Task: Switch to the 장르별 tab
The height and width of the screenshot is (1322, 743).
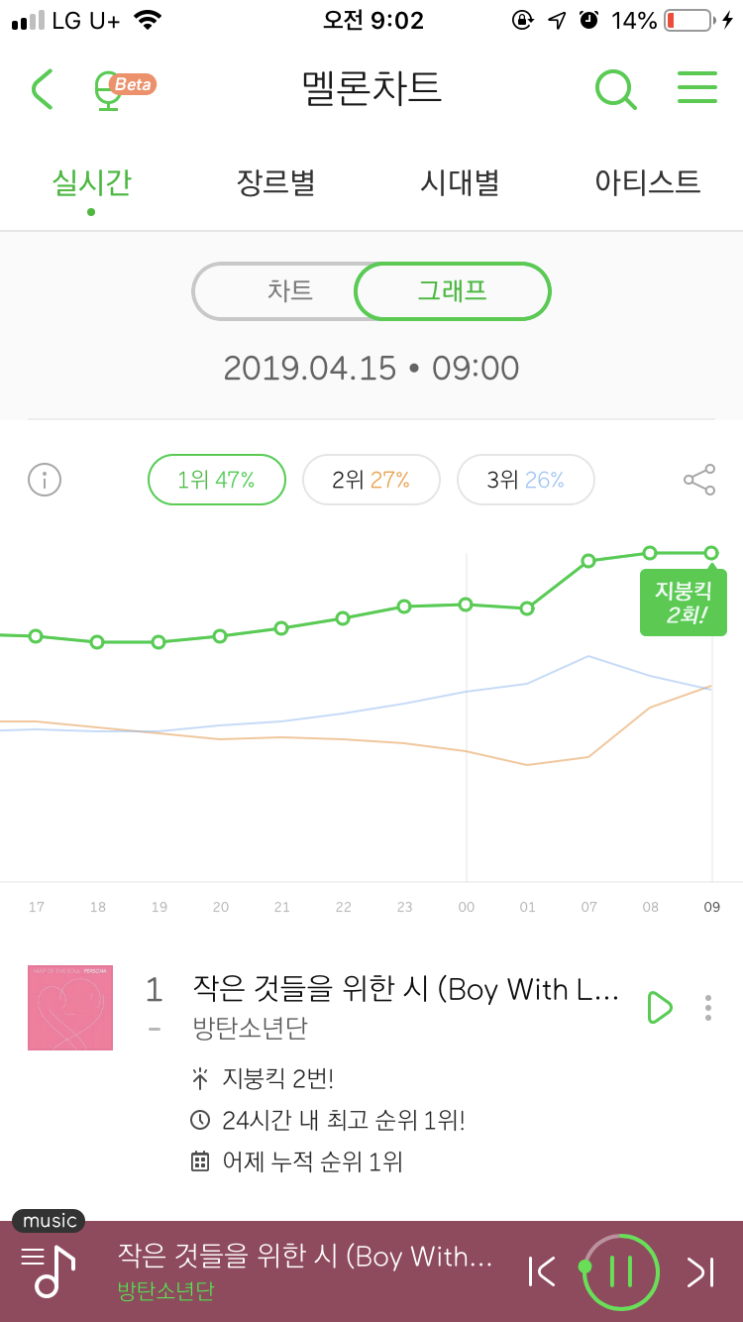Action: [x=276, y=183]
